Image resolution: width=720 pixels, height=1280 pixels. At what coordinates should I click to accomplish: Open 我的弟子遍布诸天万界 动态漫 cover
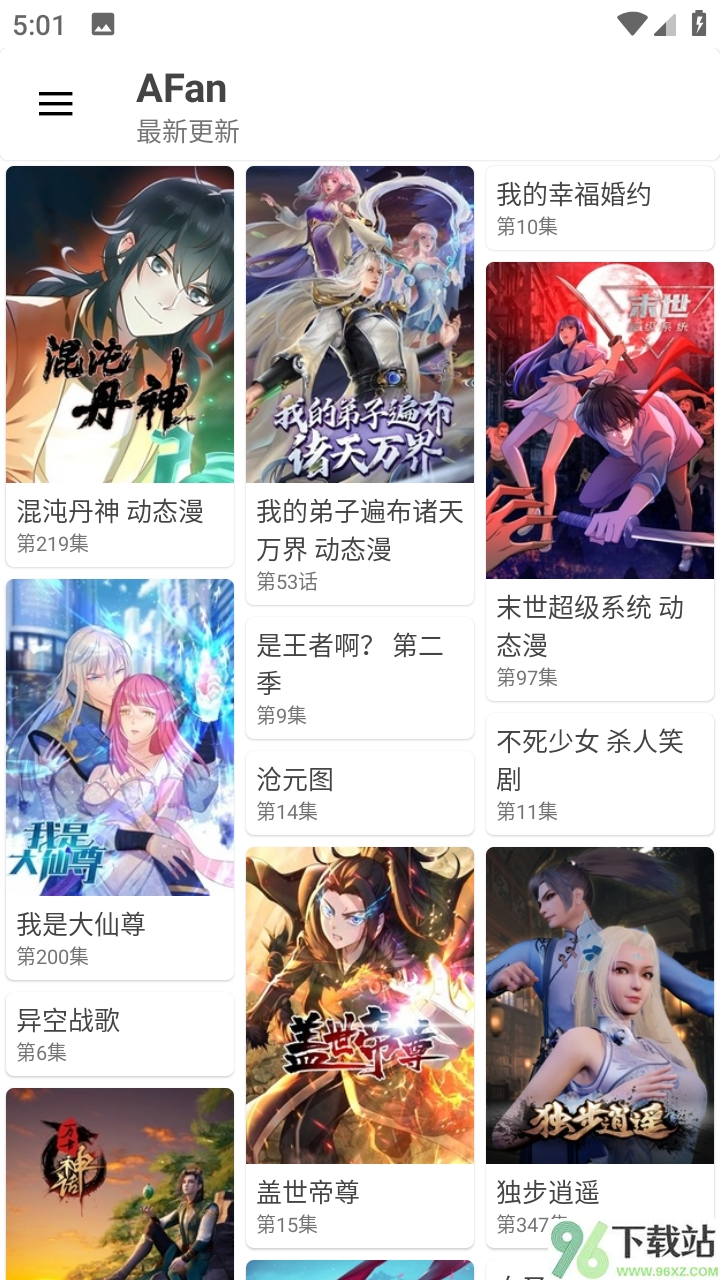point(359,323)
